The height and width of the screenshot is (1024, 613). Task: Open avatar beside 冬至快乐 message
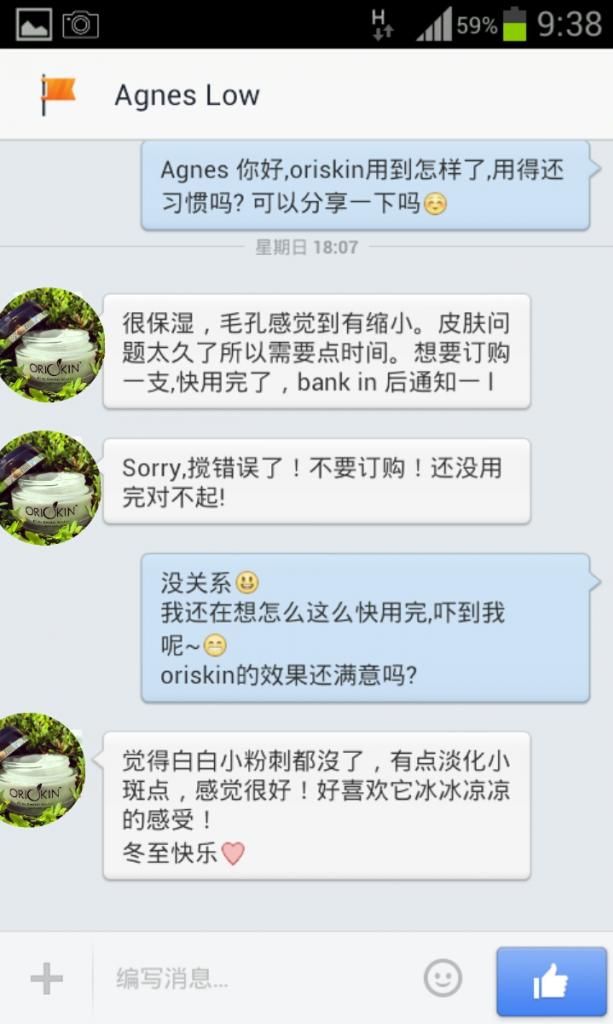(42, 770)
